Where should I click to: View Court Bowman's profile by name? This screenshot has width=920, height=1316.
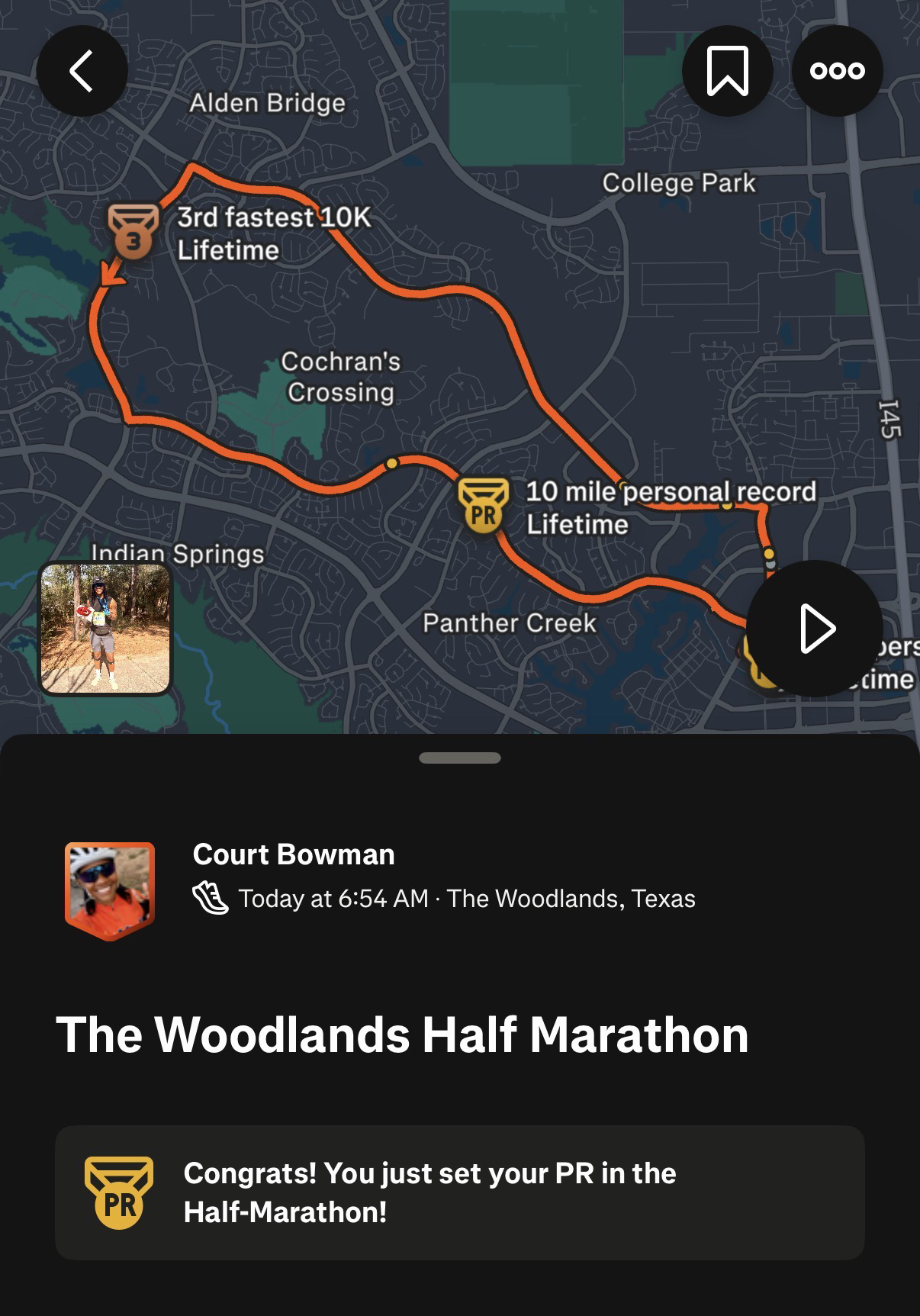[x=294, y=854]
